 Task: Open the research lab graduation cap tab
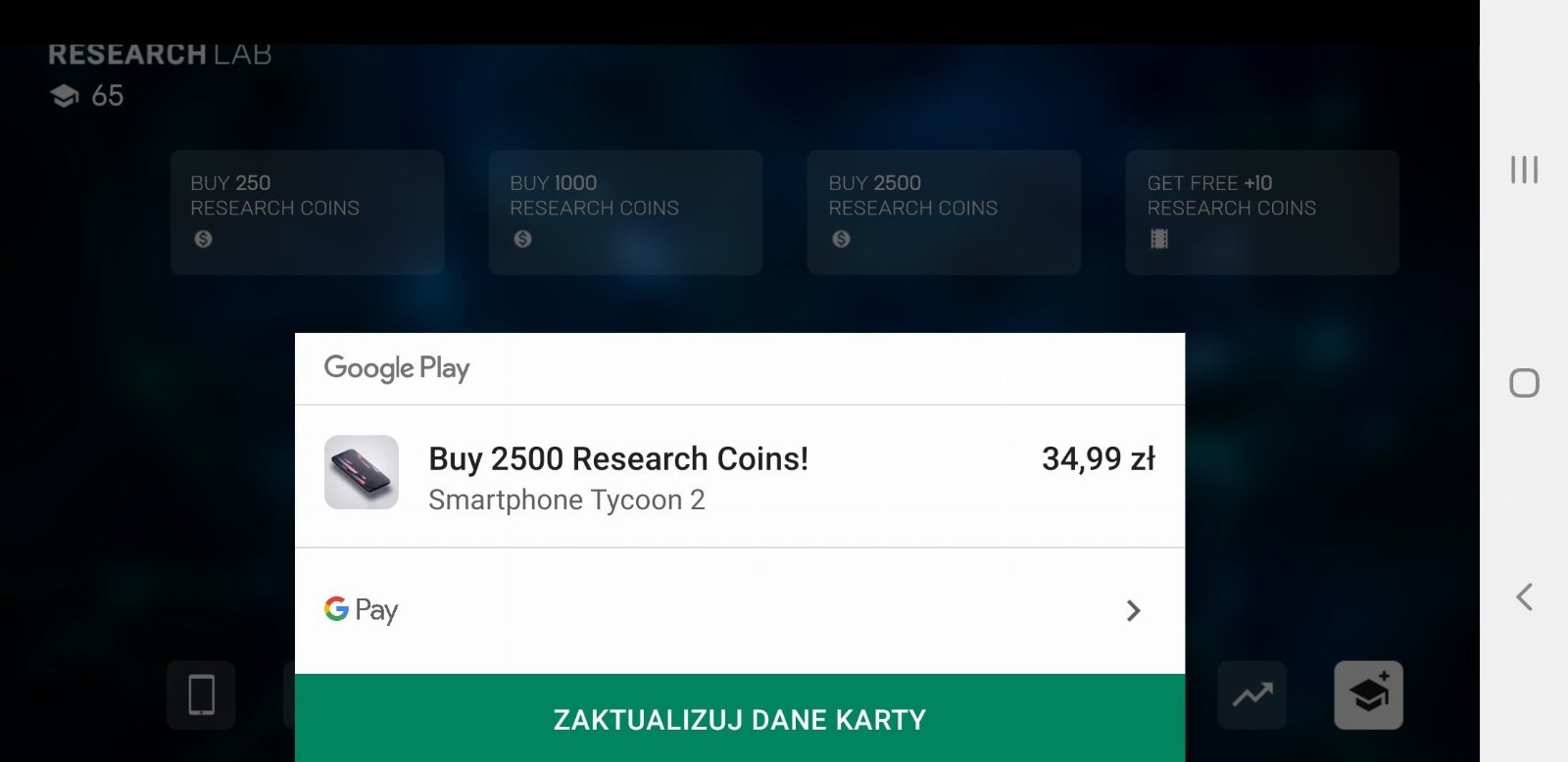1368,695
